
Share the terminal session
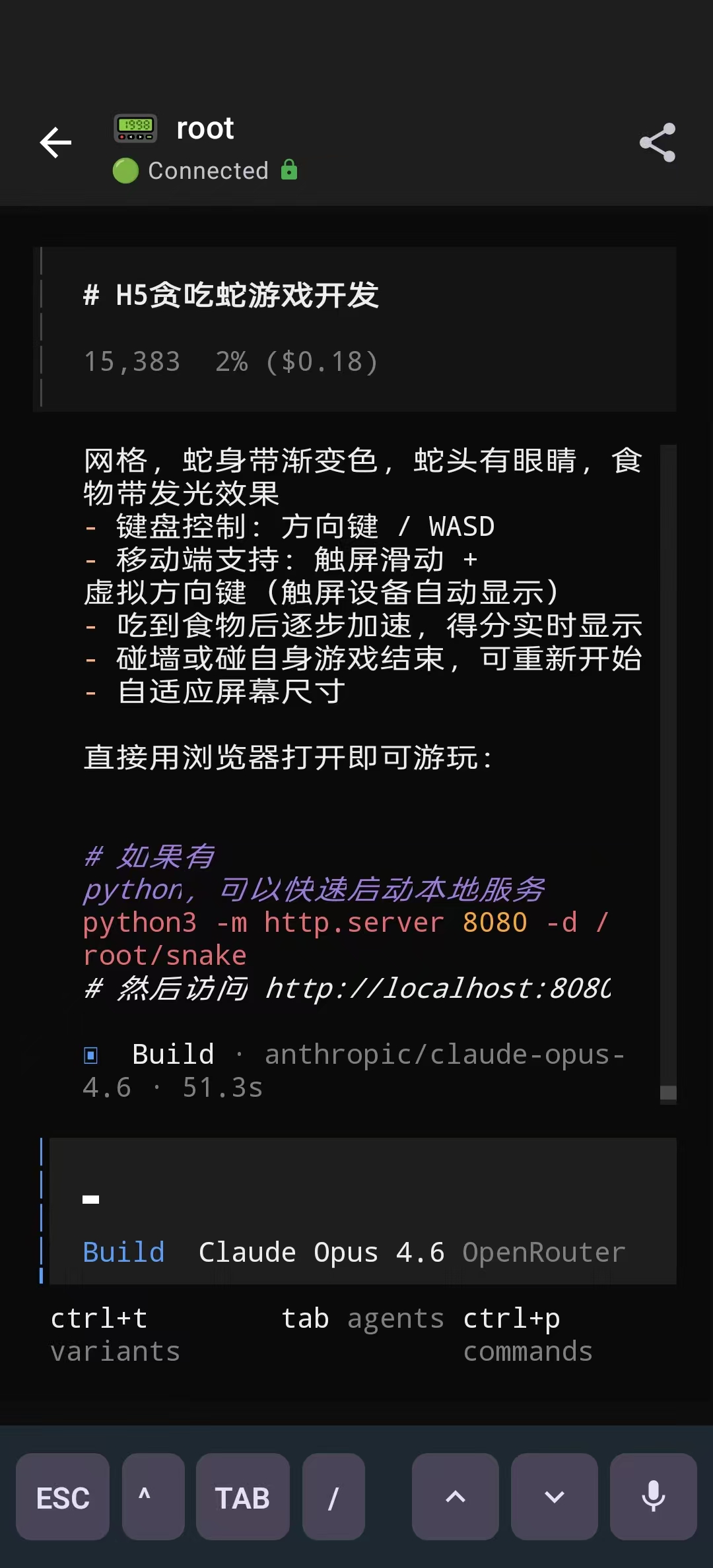[657, 143]
